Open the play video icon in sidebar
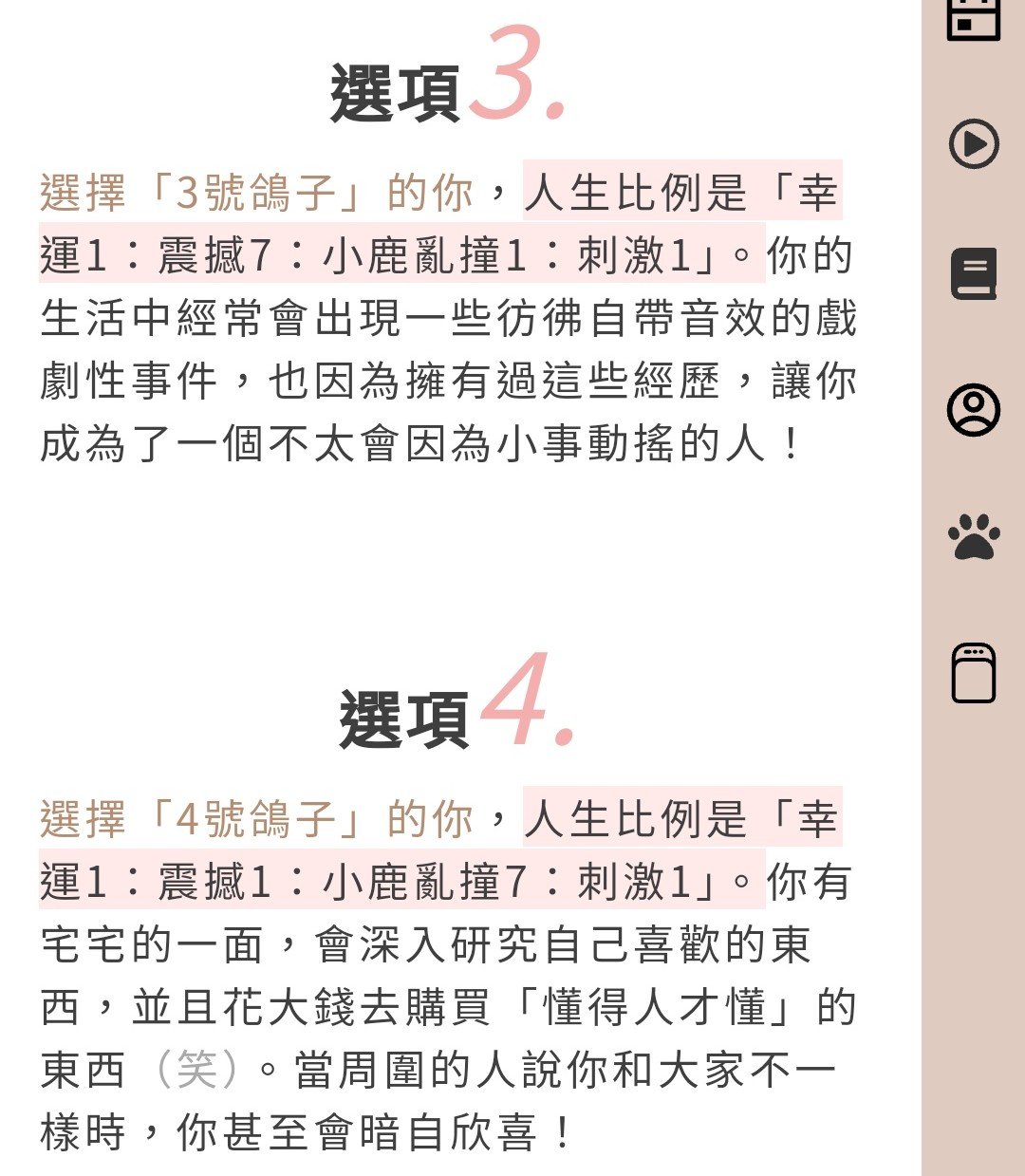The width and height of the screenshot is (1025, 1176). pyautogui.click(x=974, y=144)
